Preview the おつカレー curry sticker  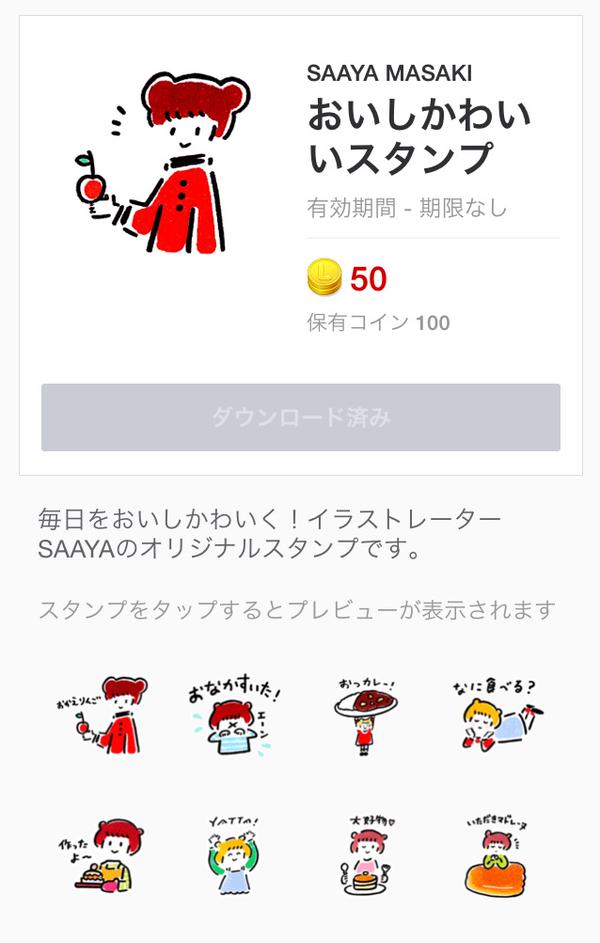[x=365, y=716]
